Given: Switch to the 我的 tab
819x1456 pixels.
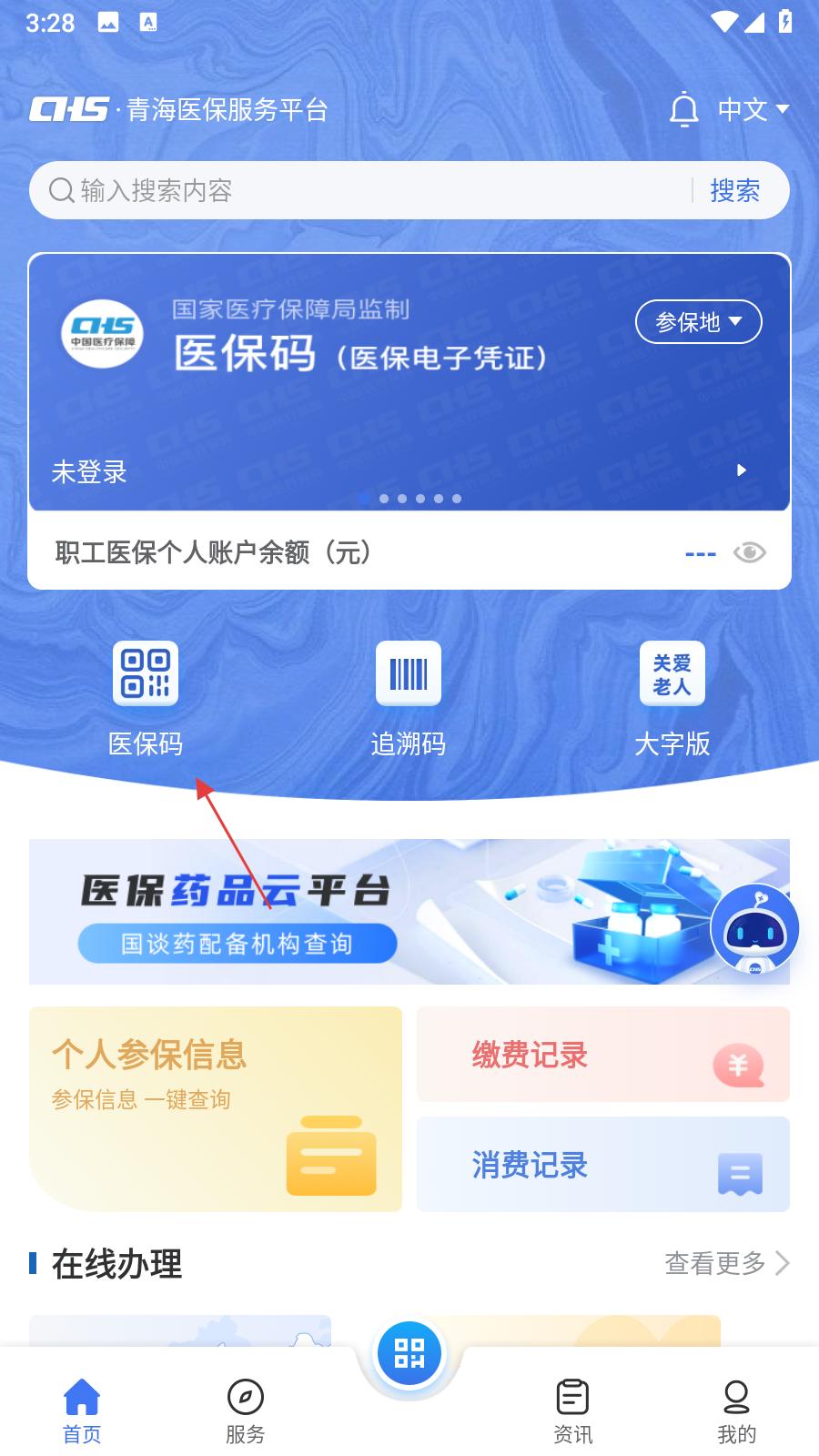Looking at the screenshot, I should (x=736, y=1411).
